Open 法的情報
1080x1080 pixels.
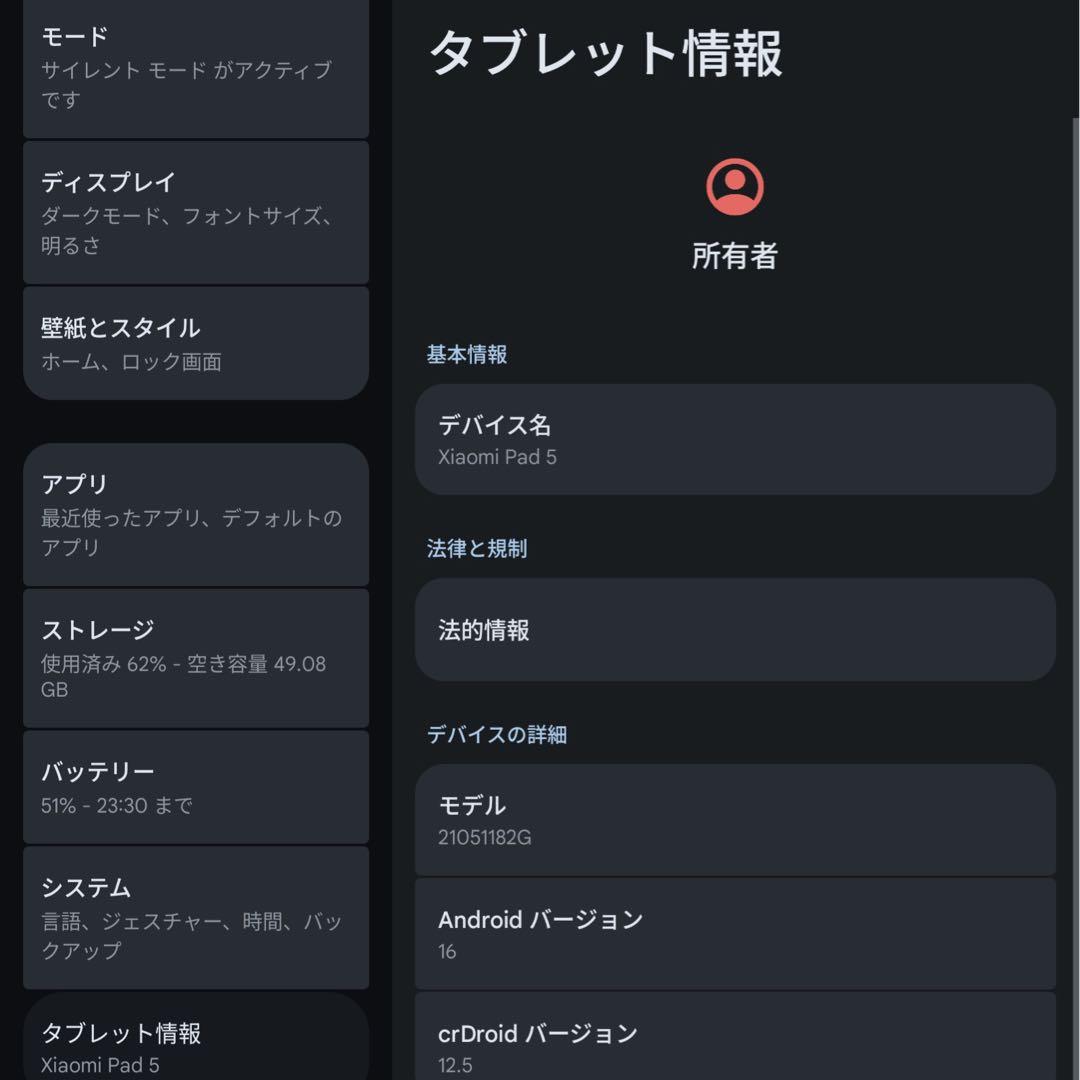coord(735,630)
